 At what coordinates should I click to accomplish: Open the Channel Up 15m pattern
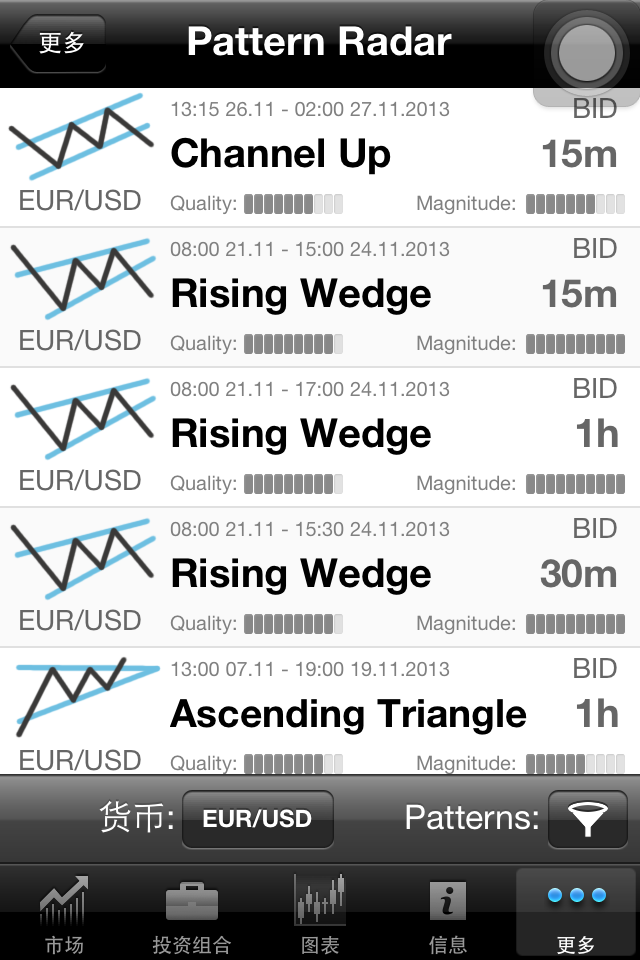point(320,157)
